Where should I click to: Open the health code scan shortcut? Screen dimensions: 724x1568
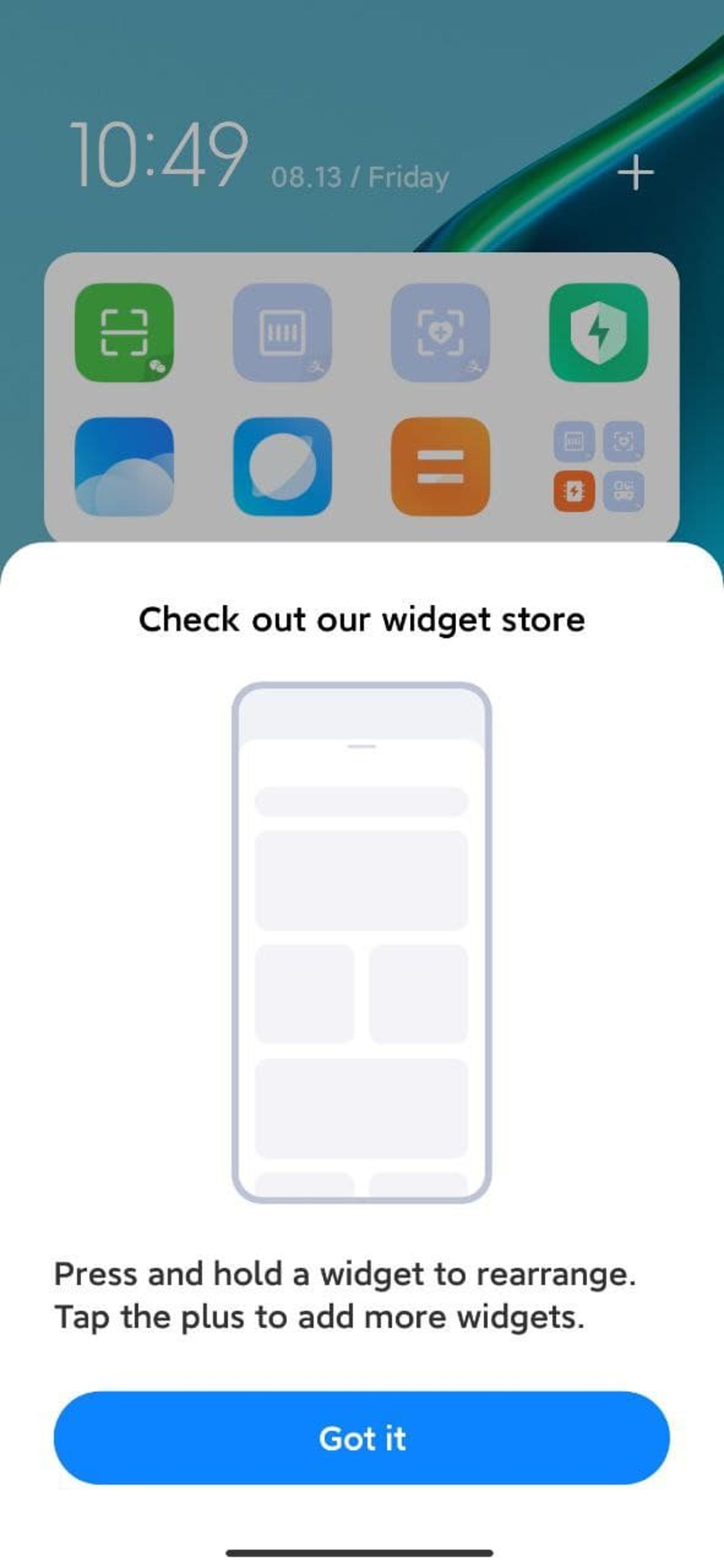tap(440, 332)
